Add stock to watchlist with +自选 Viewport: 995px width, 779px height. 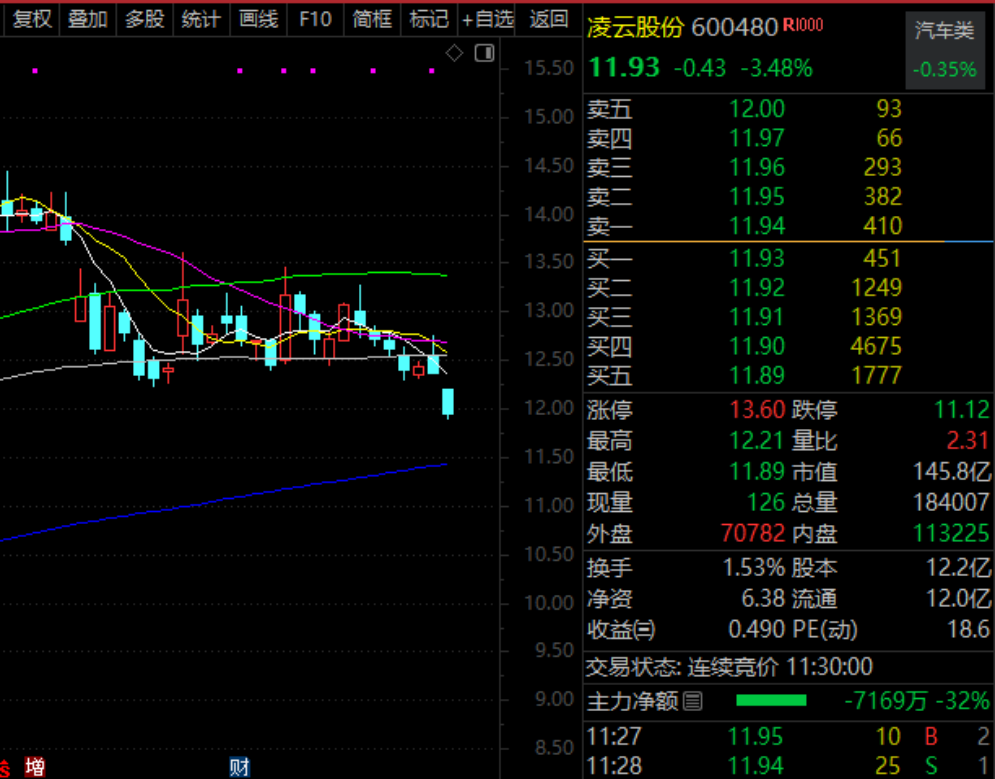pos(487,18)
